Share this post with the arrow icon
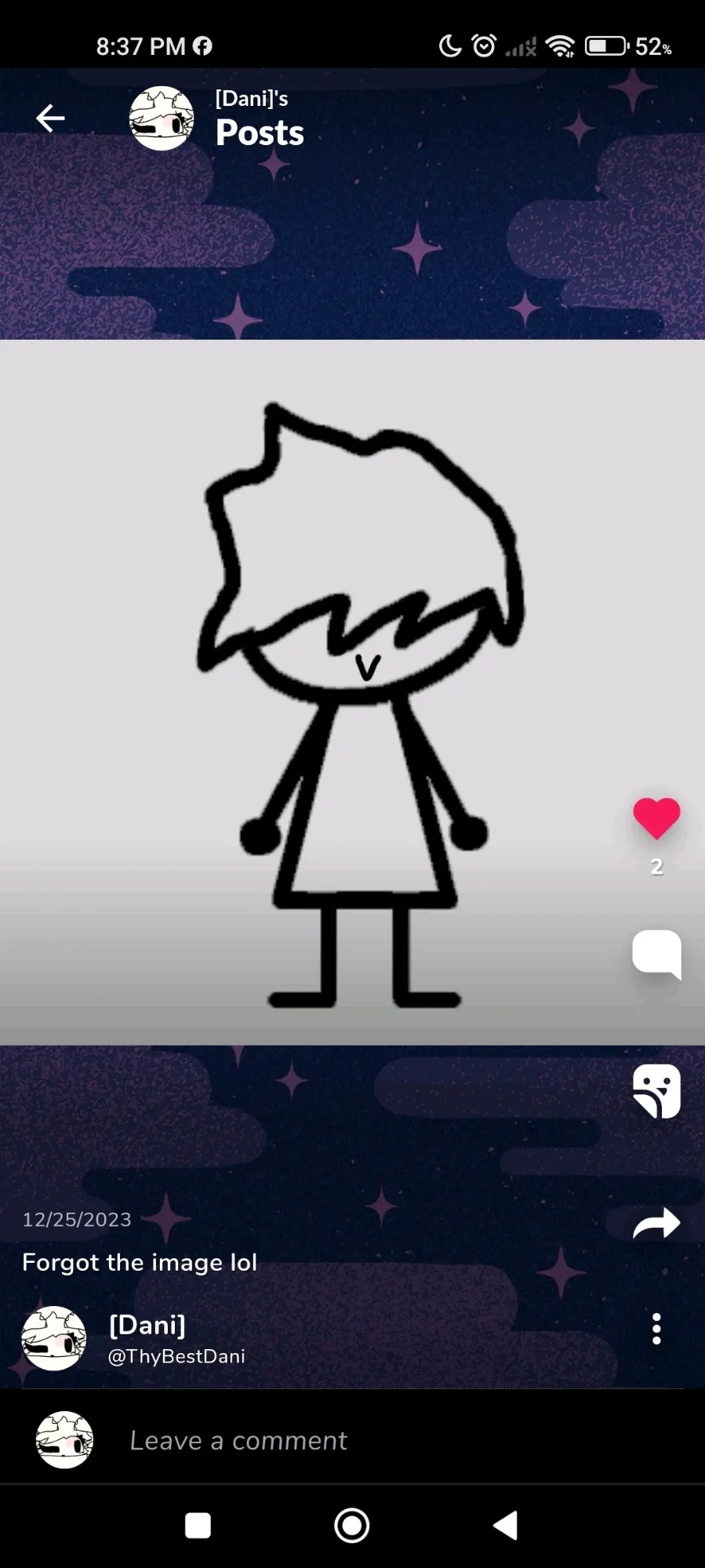The height and width of the screenshot is (1568, 705). [x=656, y=1224]
